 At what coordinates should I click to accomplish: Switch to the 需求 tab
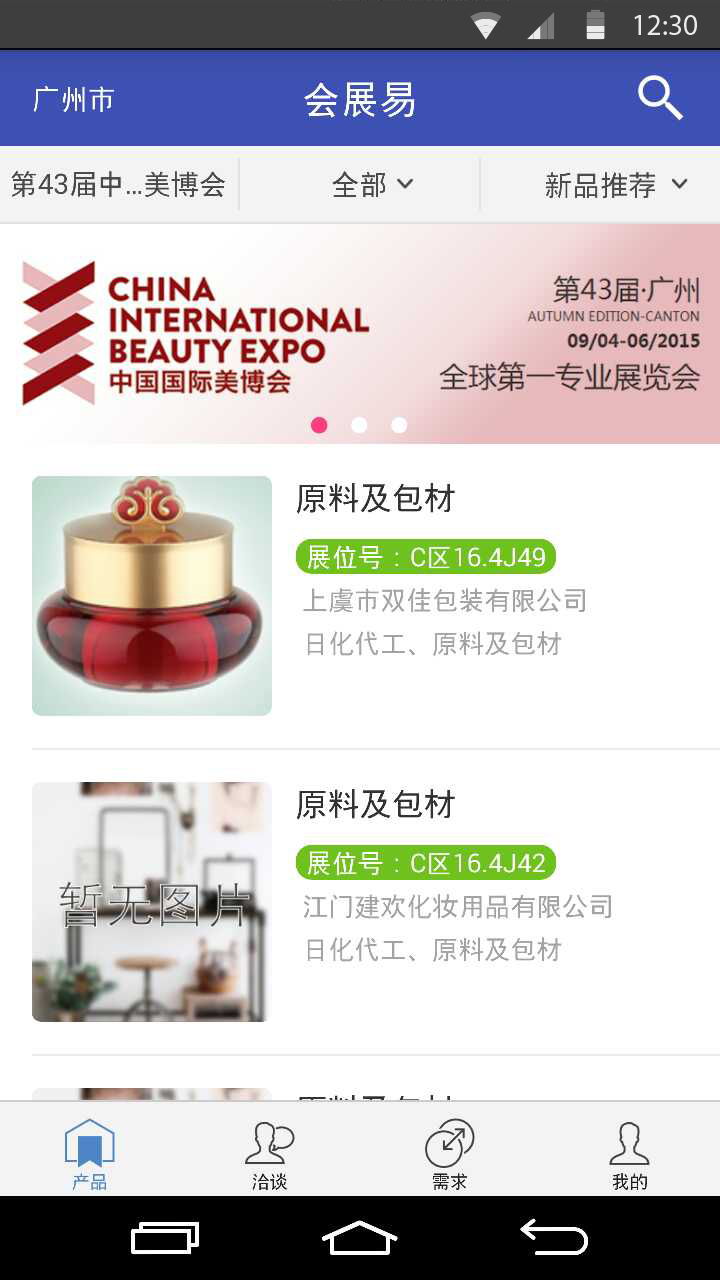[450, 1154]
